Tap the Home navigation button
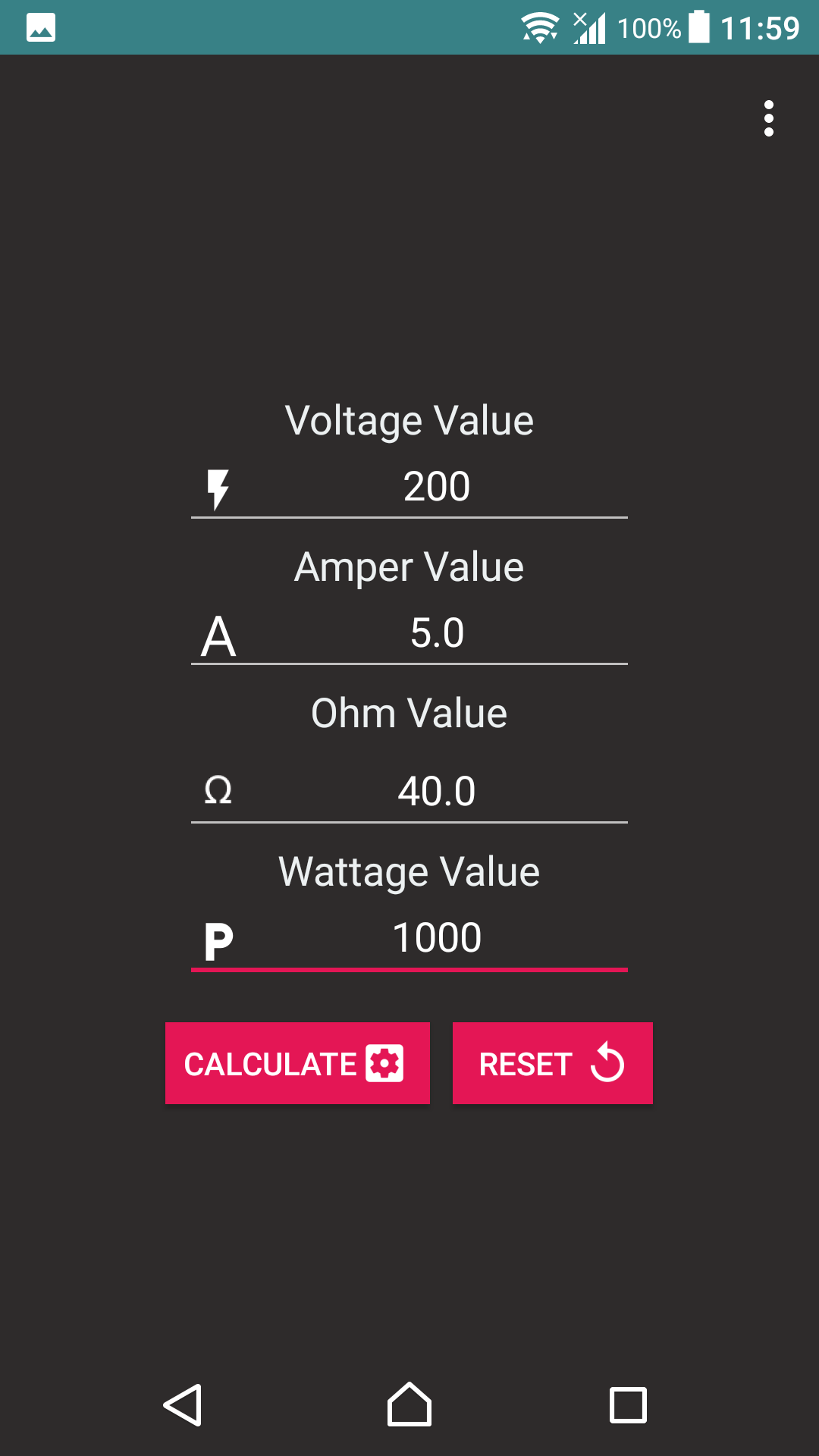The image size is (819, 1456). [x=409, y=1403]
